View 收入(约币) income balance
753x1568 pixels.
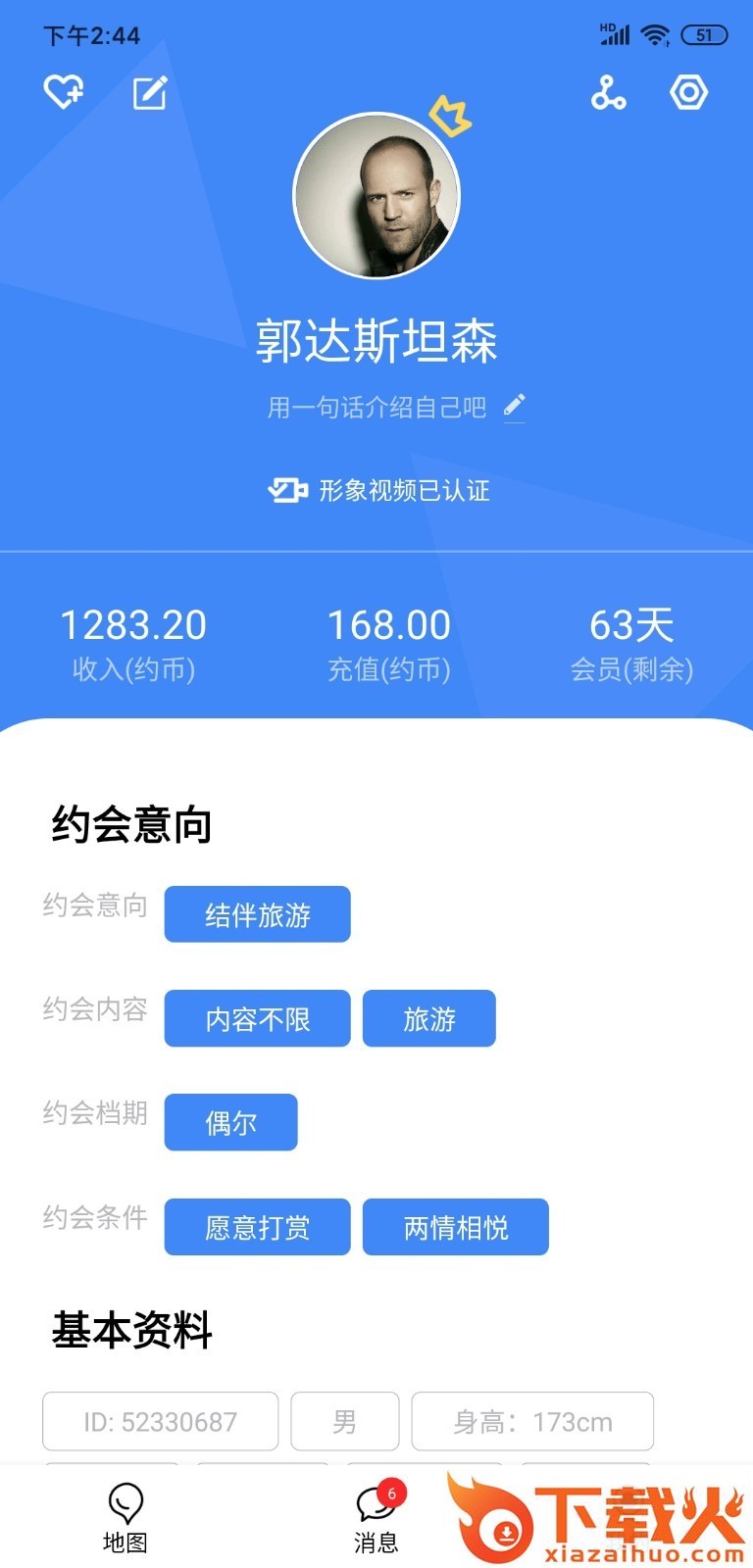point(133,643)
